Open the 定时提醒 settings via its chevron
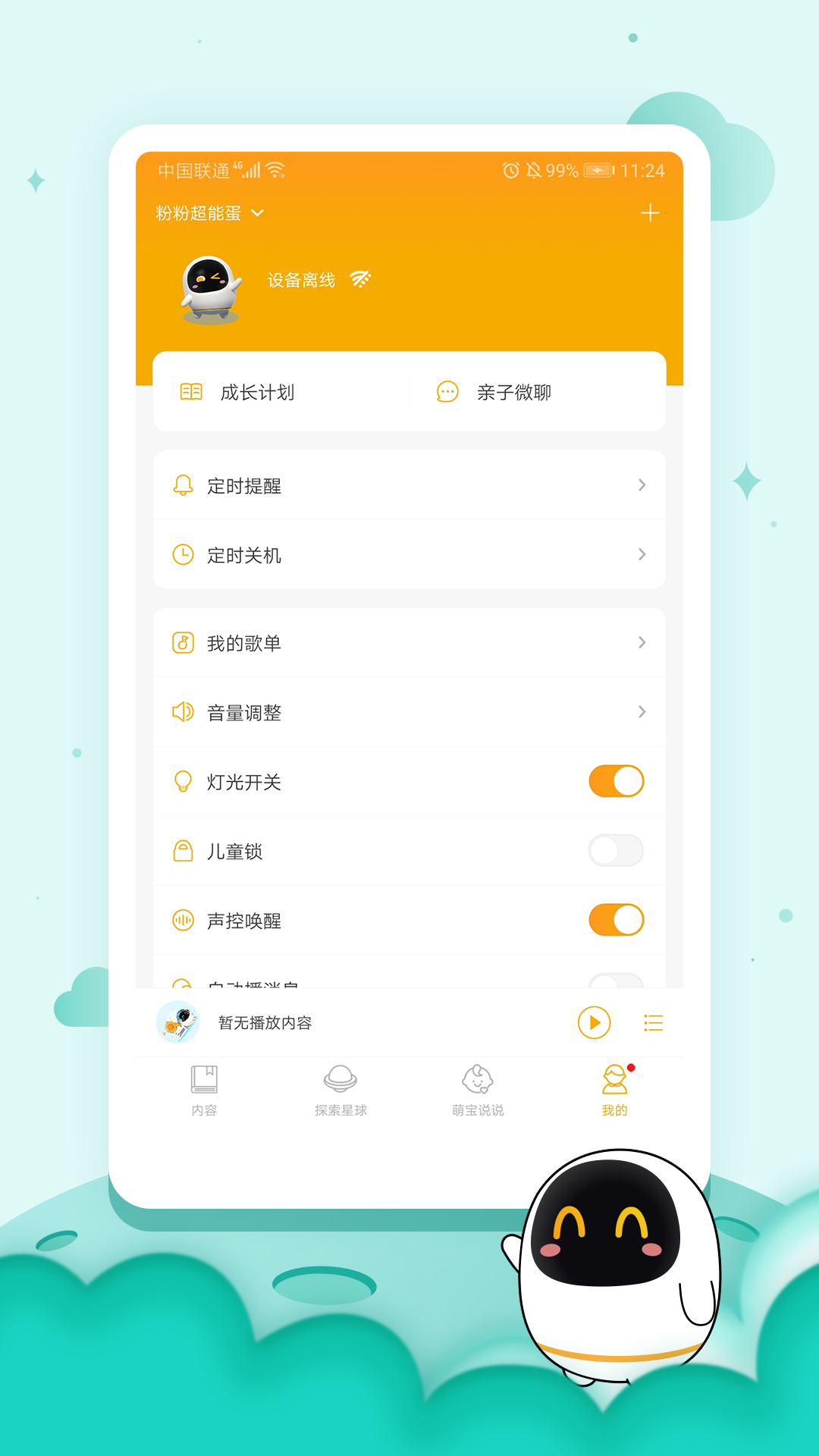This screenshot has height=1456, width=819. coord(642,486)
